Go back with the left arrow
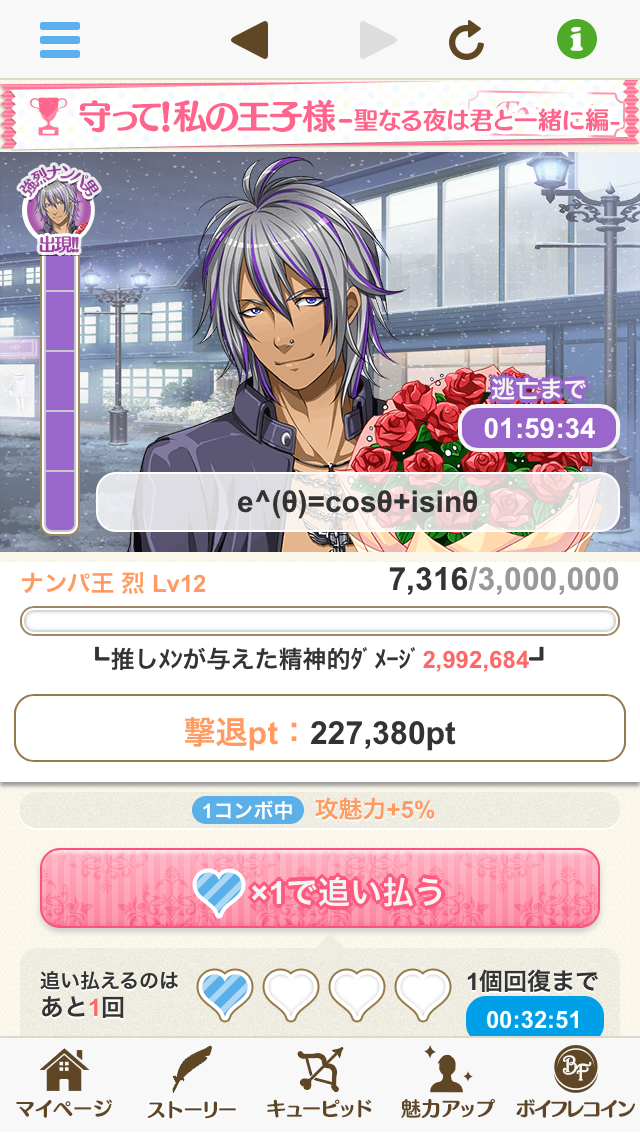 point(249,40)
